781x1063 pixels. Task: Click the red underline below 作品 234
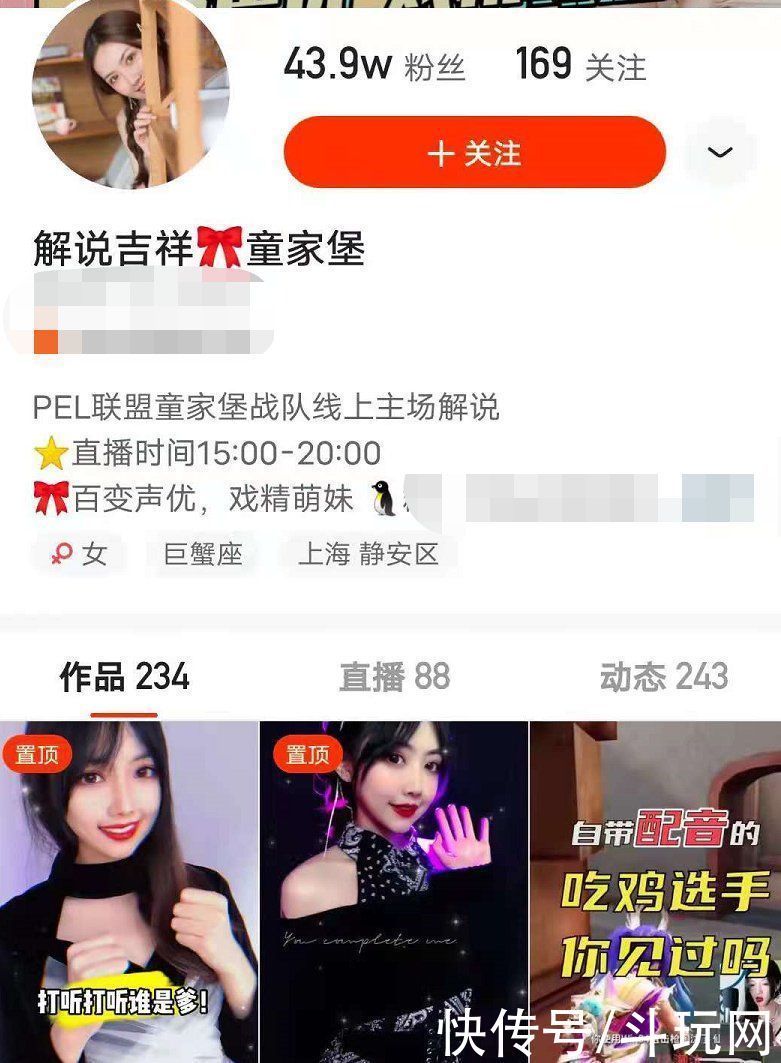(122, 712)
